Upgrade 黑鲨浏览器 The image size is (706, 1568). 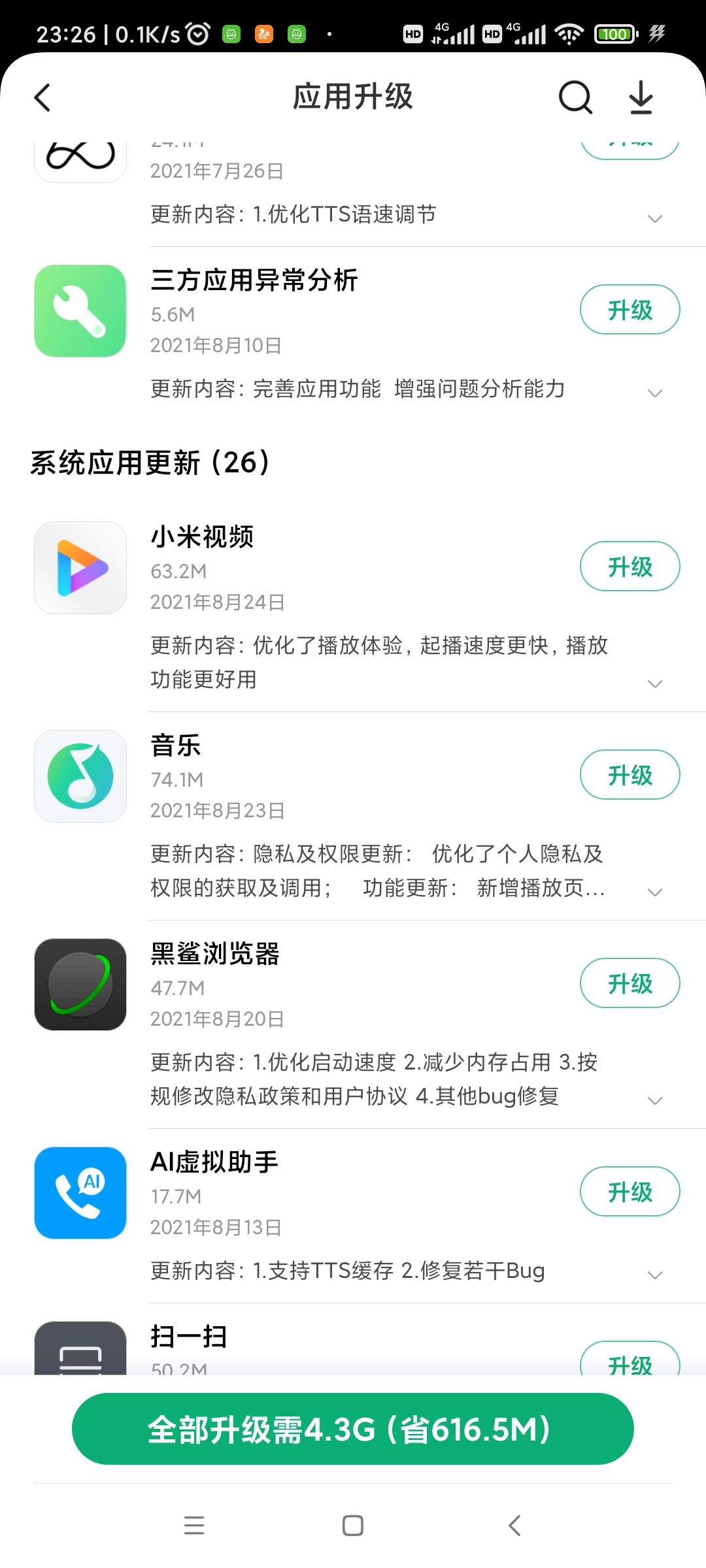[x=630, y=983]
